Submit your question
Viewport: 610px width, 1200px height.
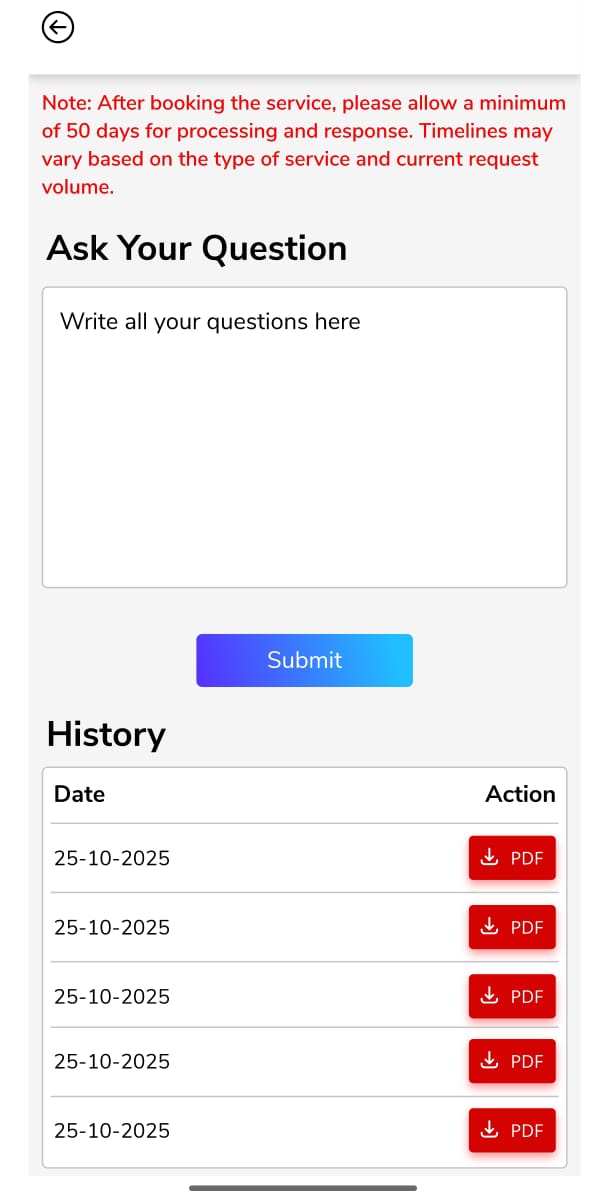[x=304, y=660]
